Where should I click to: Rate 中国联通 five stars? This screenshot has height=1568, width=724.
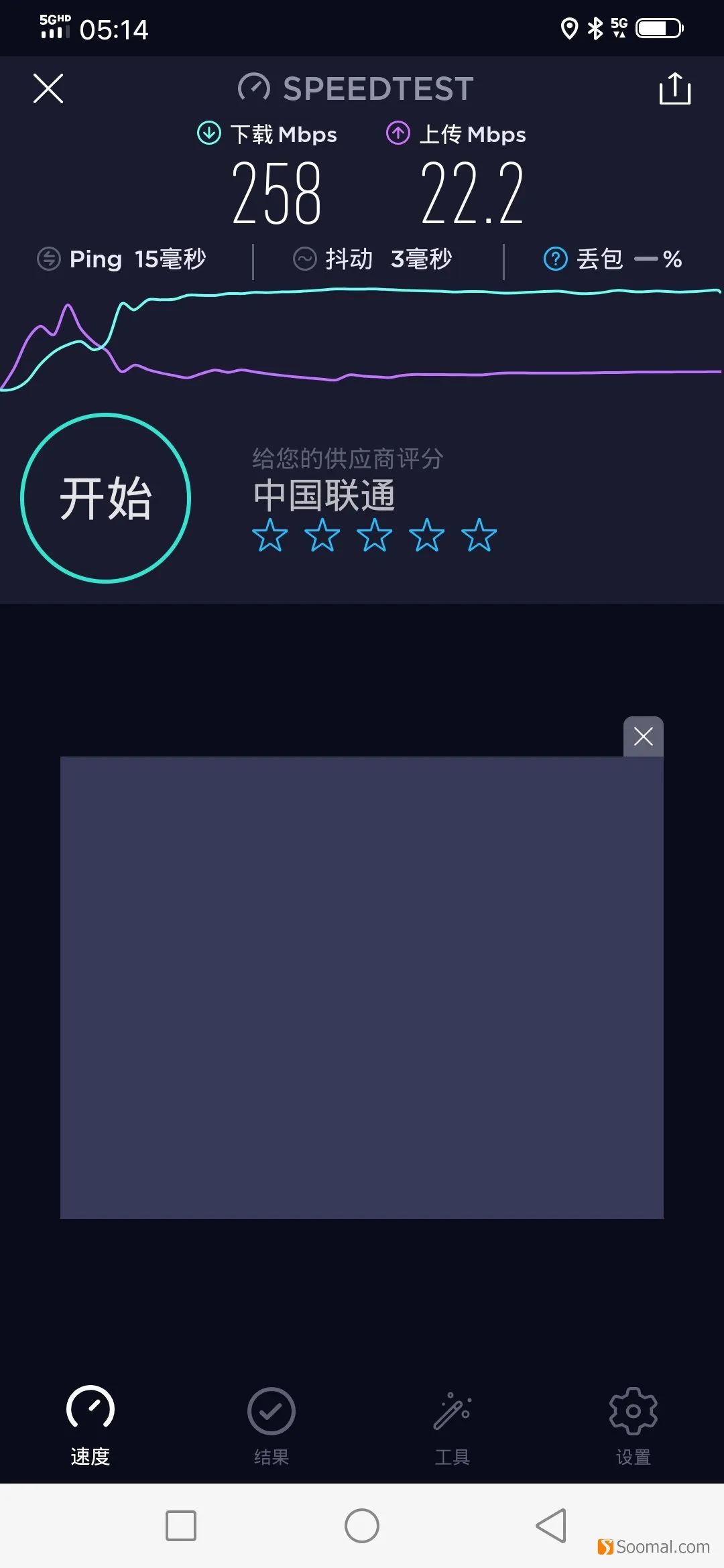point(479,535)
